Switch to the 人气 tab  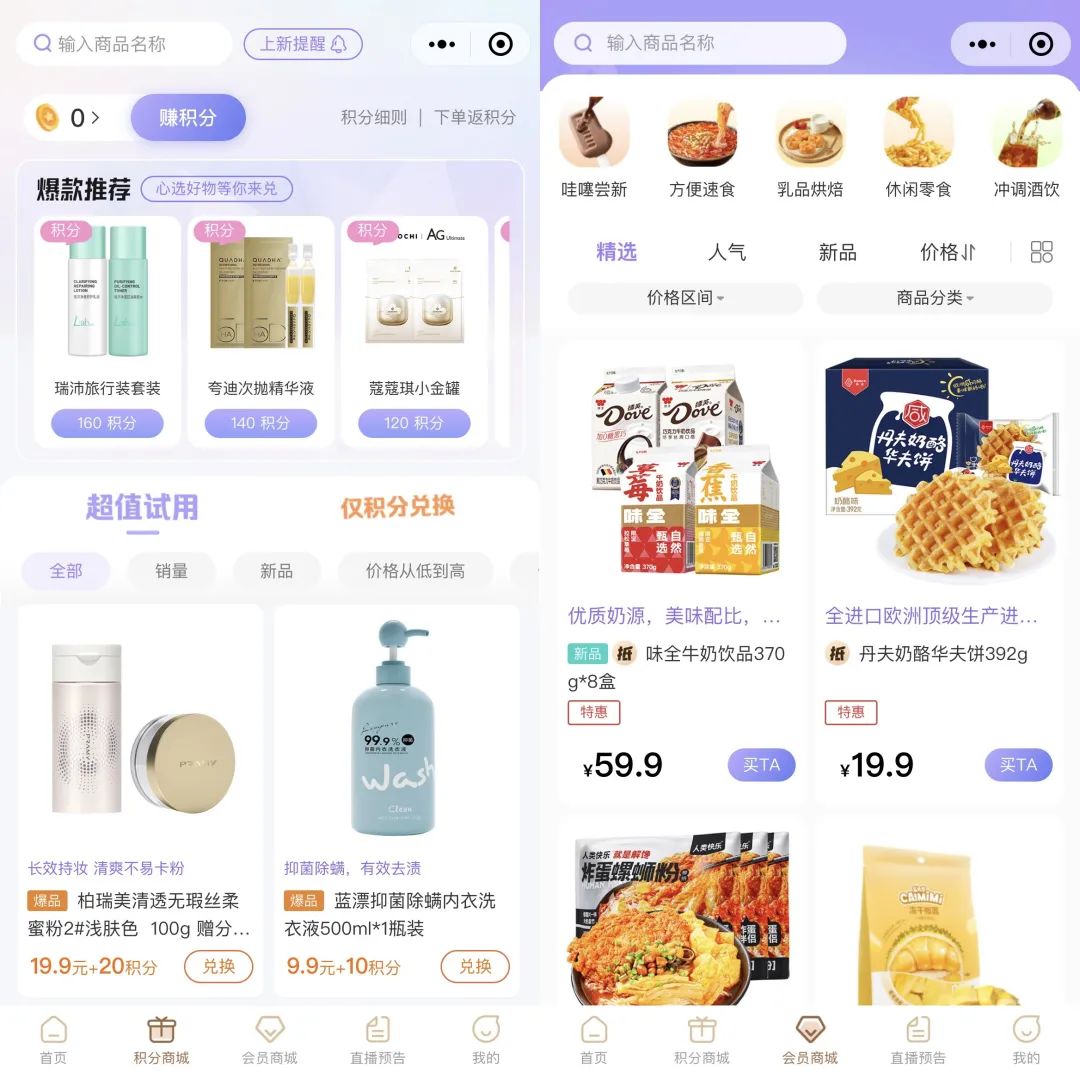[727, 252]
